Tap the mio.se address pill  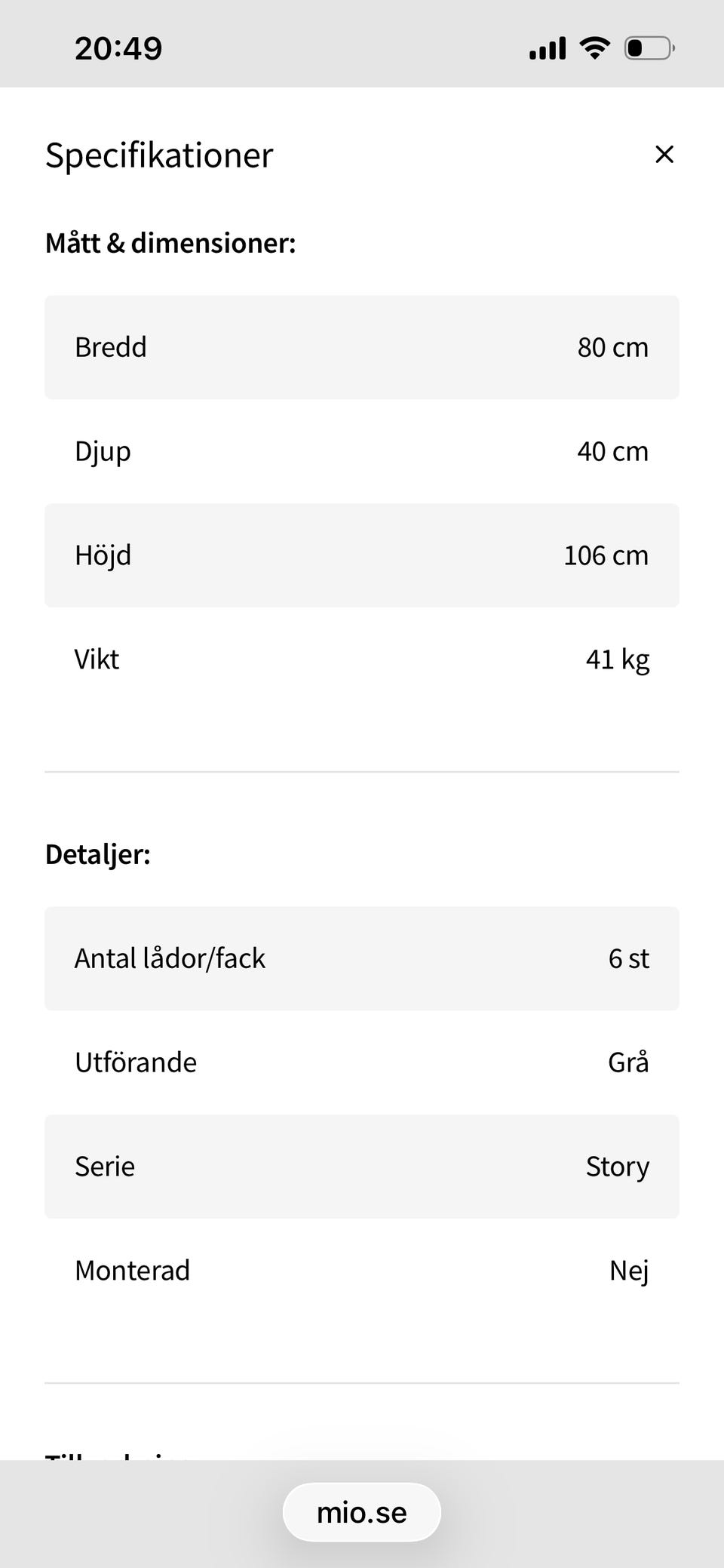click(x=362, y=1512)
